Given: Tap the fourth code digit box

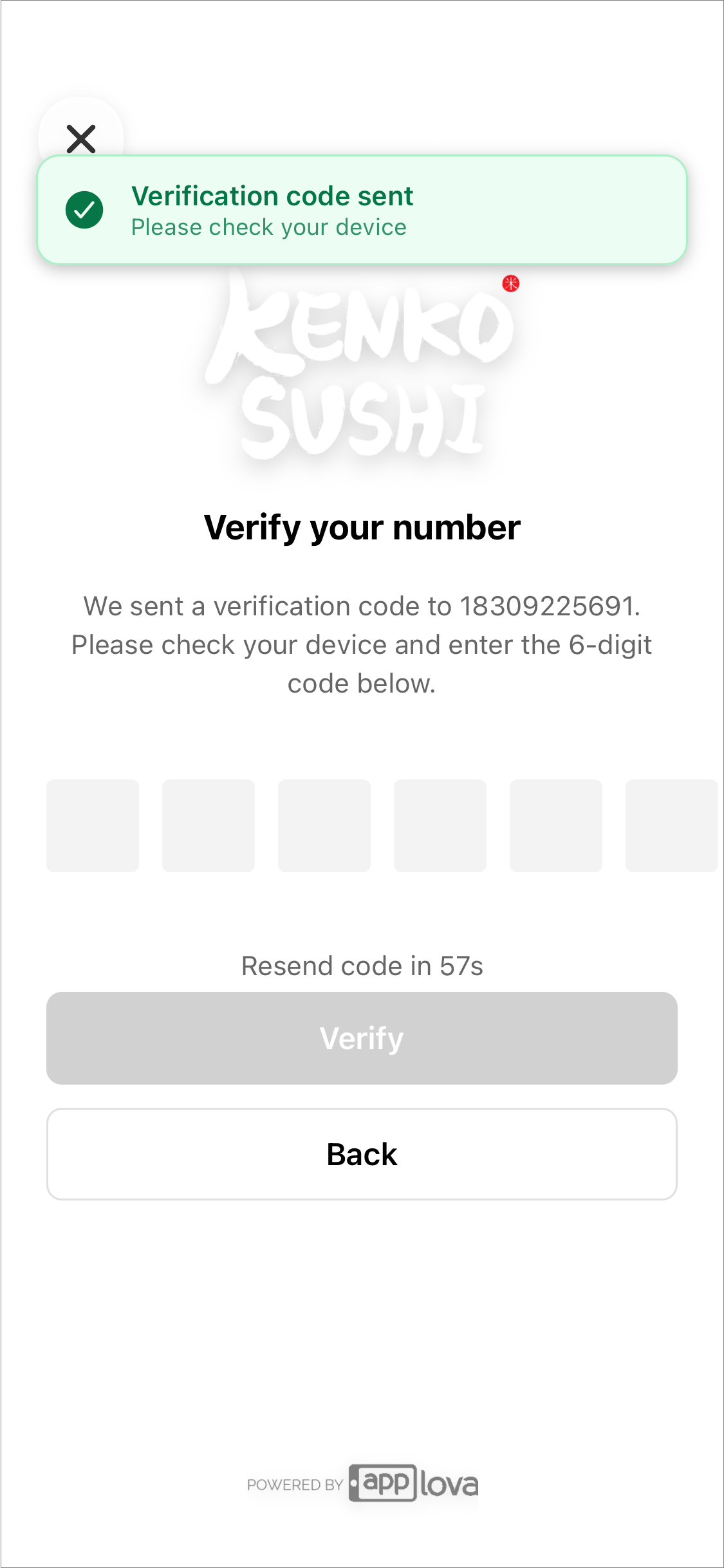Looking at the screenshot, I should click(x=440, y=826).
